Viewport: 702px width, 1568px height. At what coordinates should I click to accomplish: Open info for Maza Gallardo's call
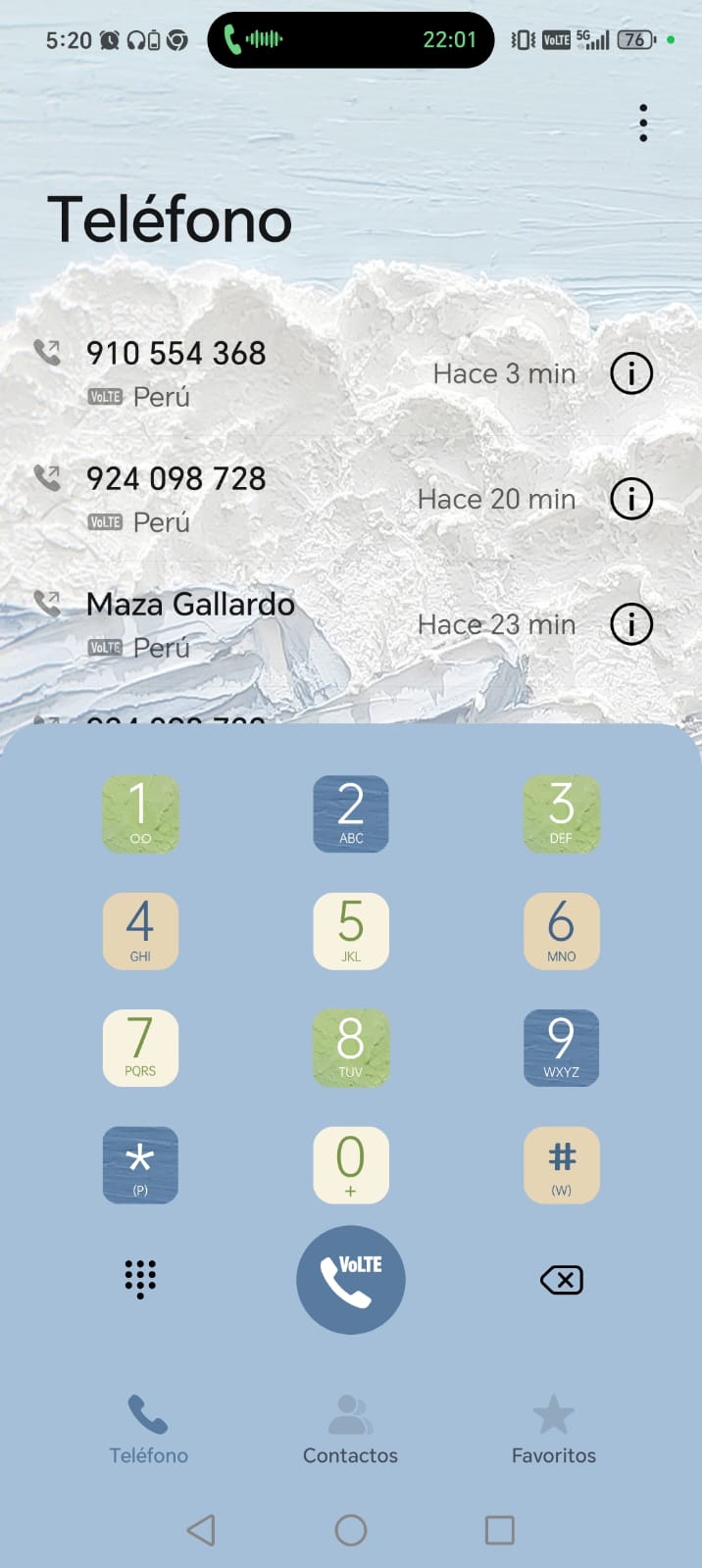pyautogui.click(x=631, y=624)
